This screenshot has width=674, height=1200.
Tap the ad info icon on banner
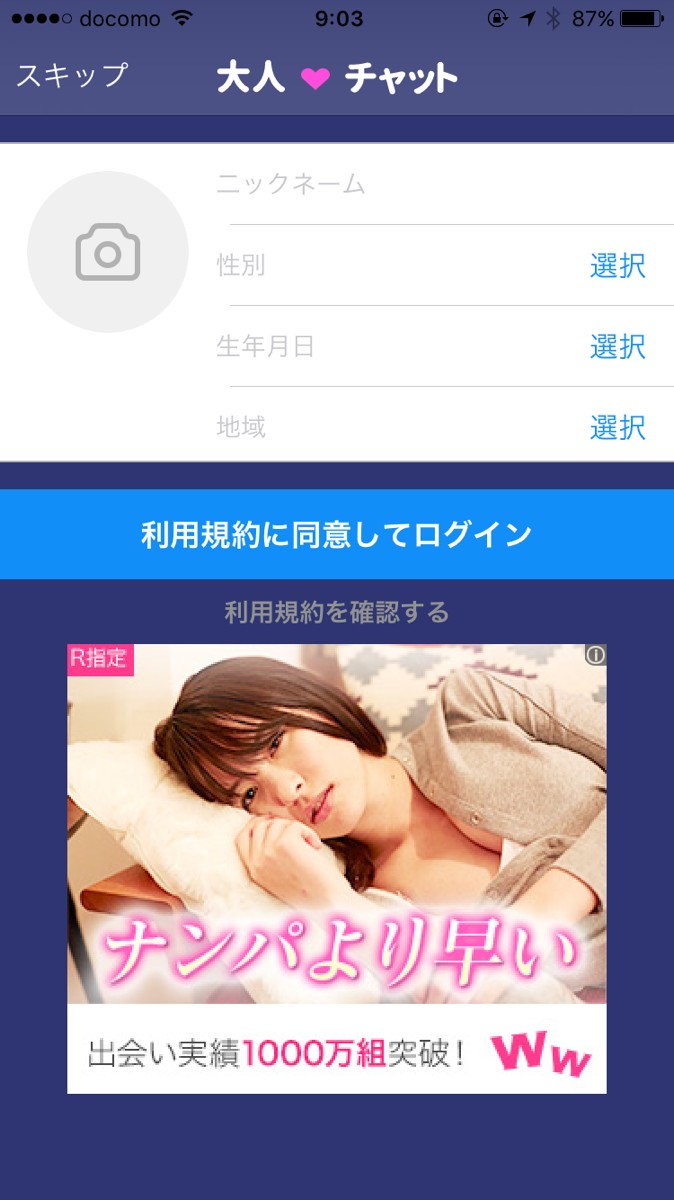595,656
